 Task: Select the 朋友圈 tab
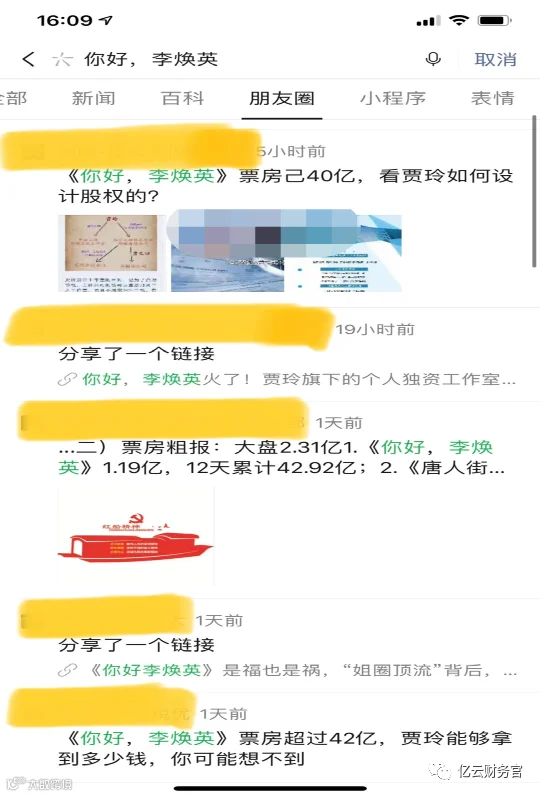[282, 98]
